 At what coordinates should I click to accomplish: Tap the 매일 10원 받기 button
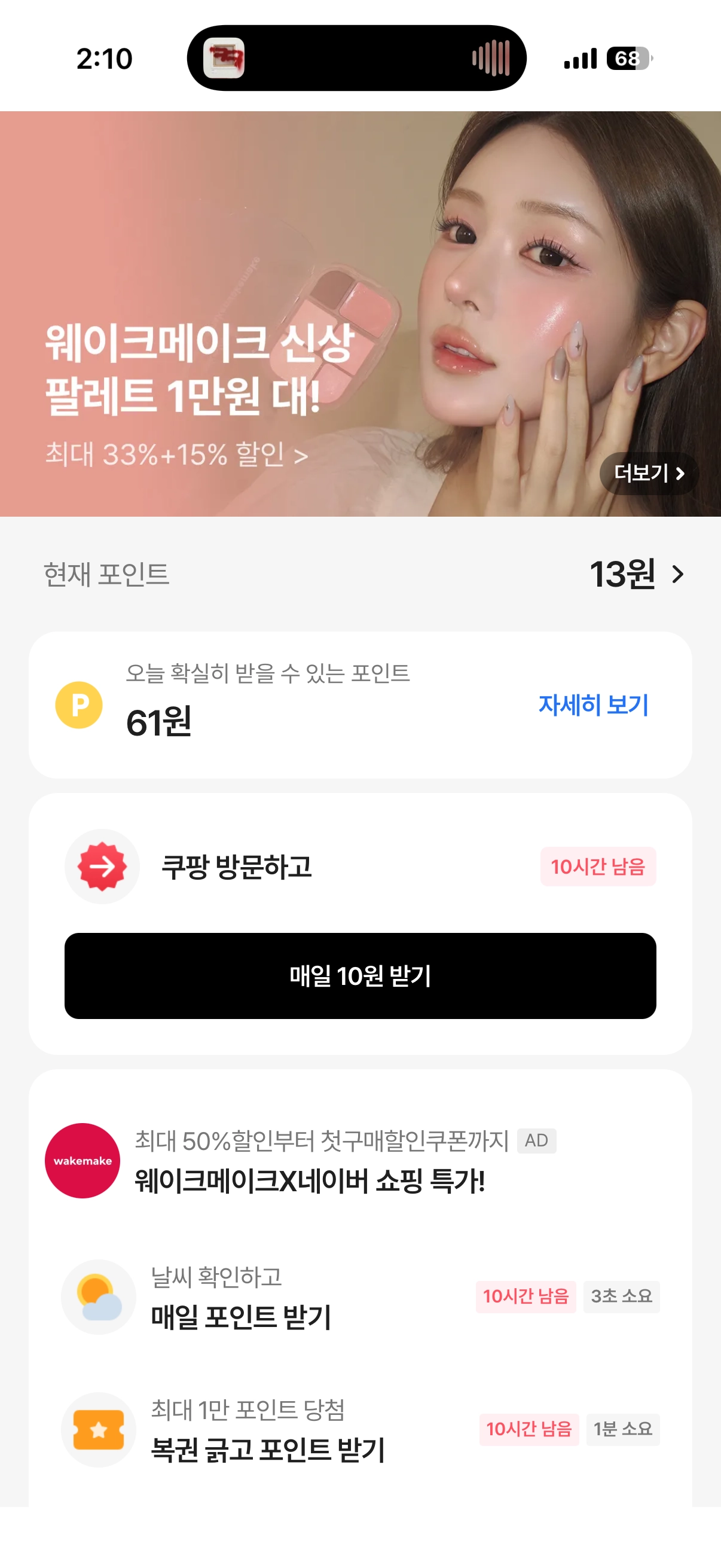pyautogui.click(x=360, y=976)
